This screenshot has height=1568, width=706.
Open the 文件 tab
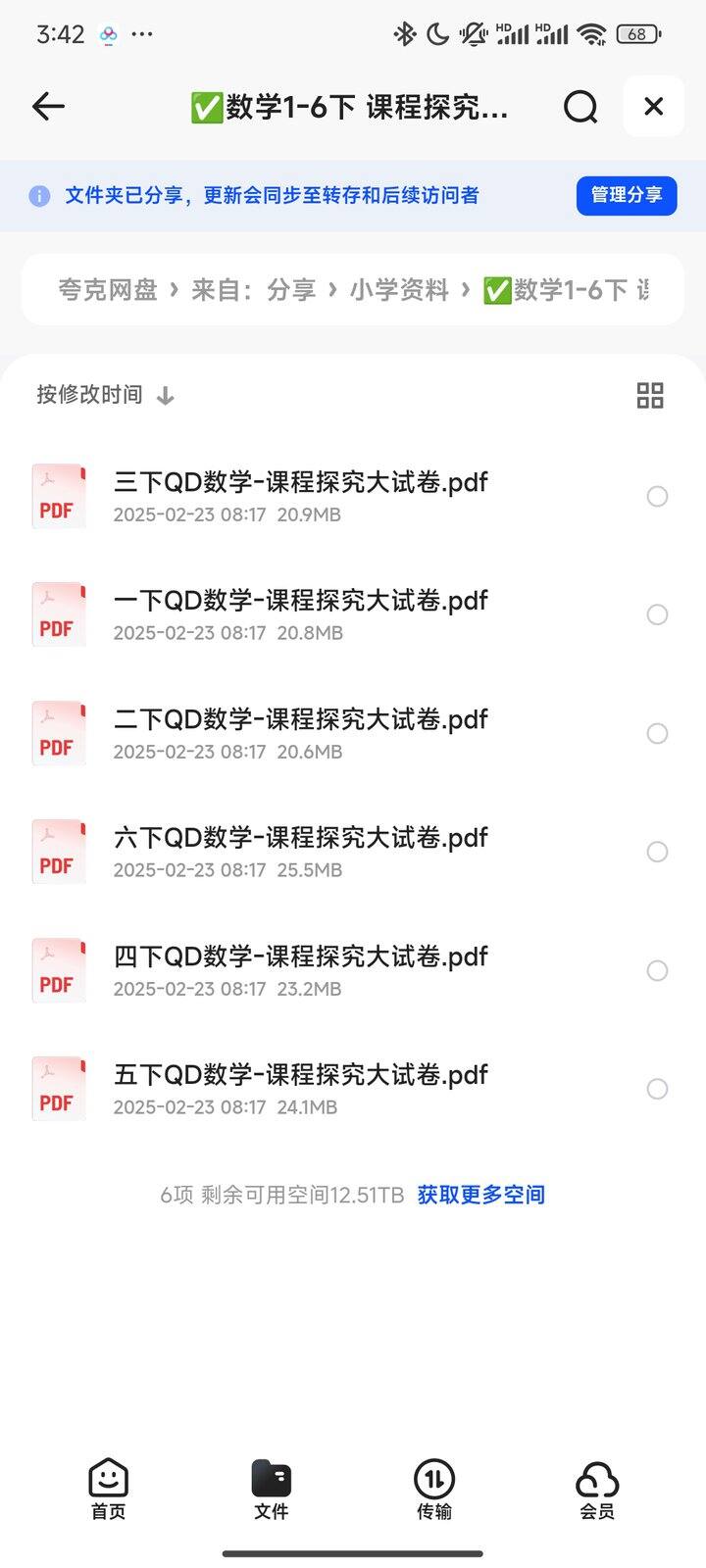click(272, 1490)
